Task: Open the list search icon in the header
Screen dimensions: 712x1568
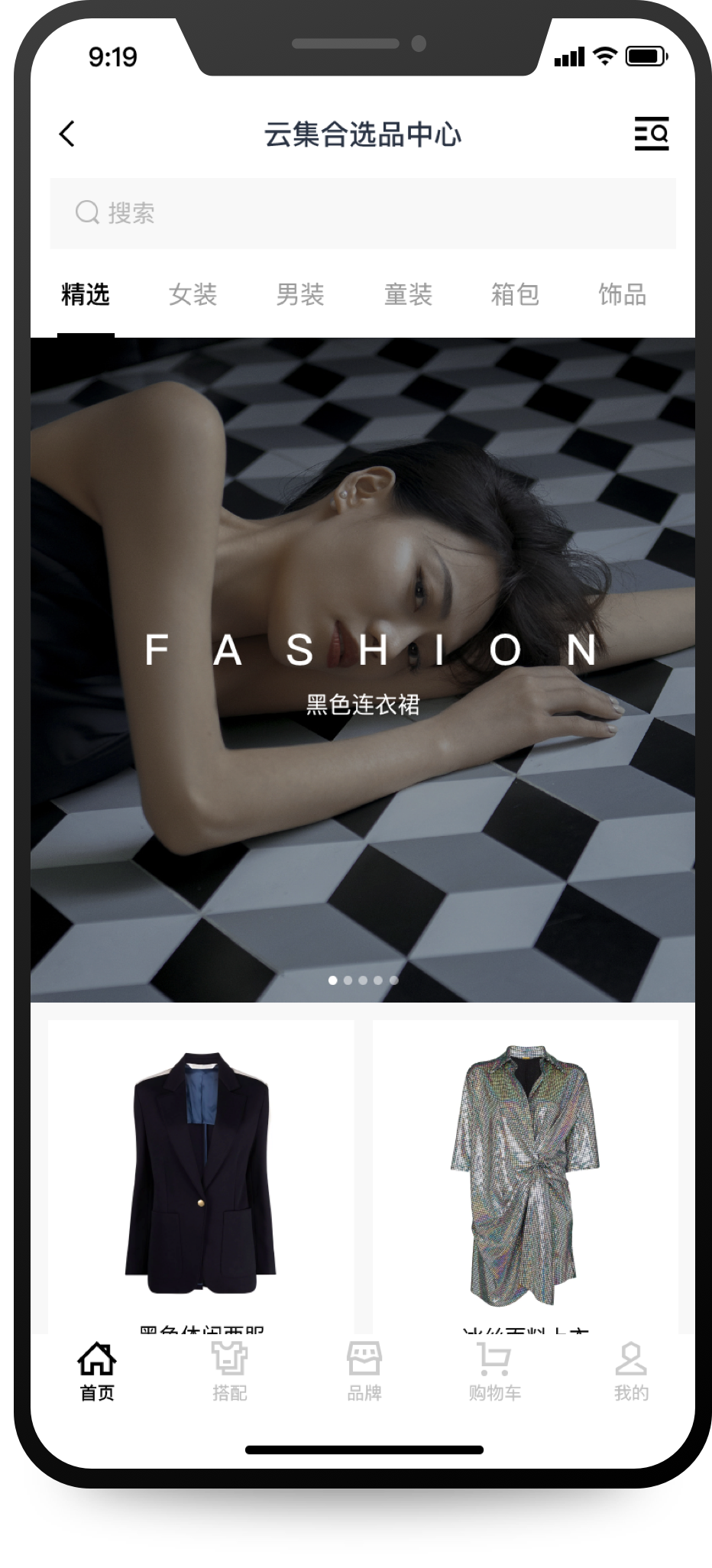Action: pos(652,134)
